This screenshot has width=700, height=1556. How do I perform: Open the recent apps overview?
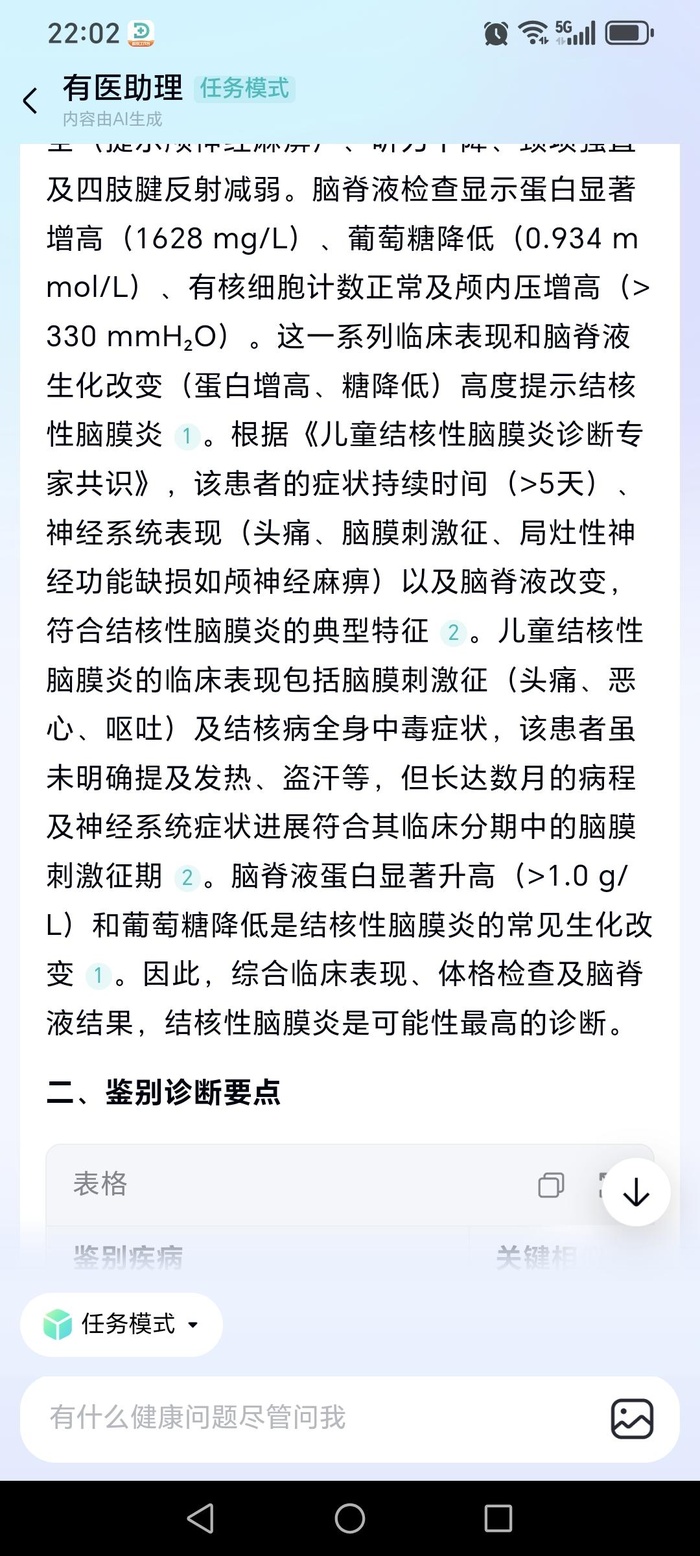click(498, 1518)
